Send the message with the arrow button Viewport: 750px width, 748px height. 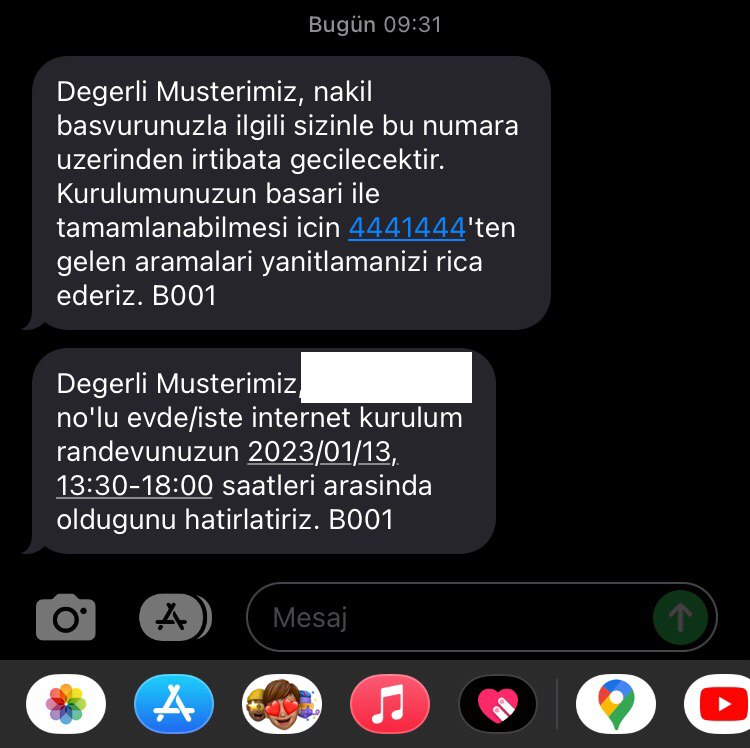(680, 618)
